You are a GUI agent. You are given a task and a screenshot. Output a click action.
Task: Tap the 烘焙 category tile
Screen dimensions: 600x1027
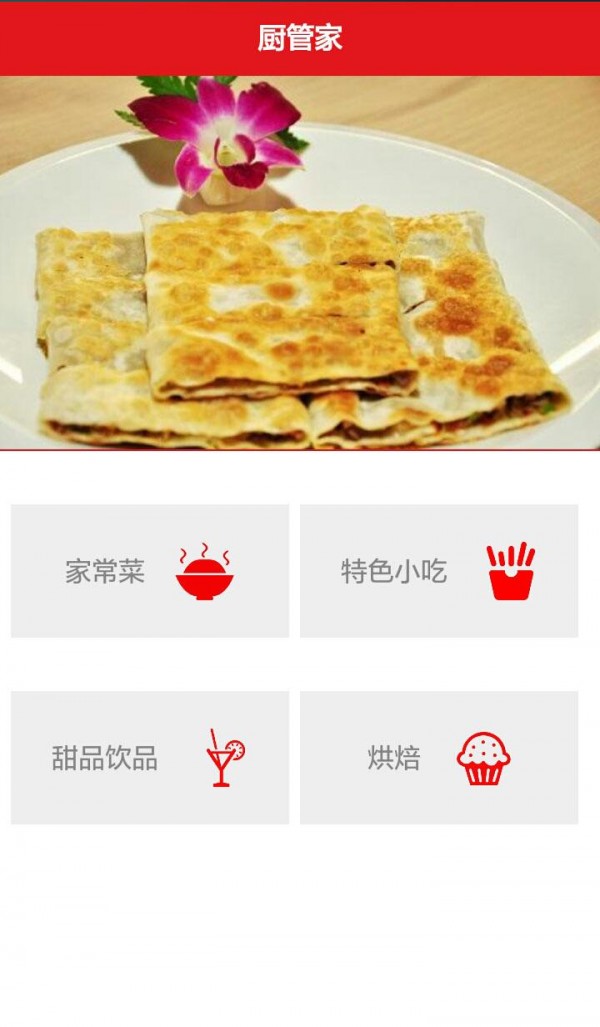coord(439,757)
